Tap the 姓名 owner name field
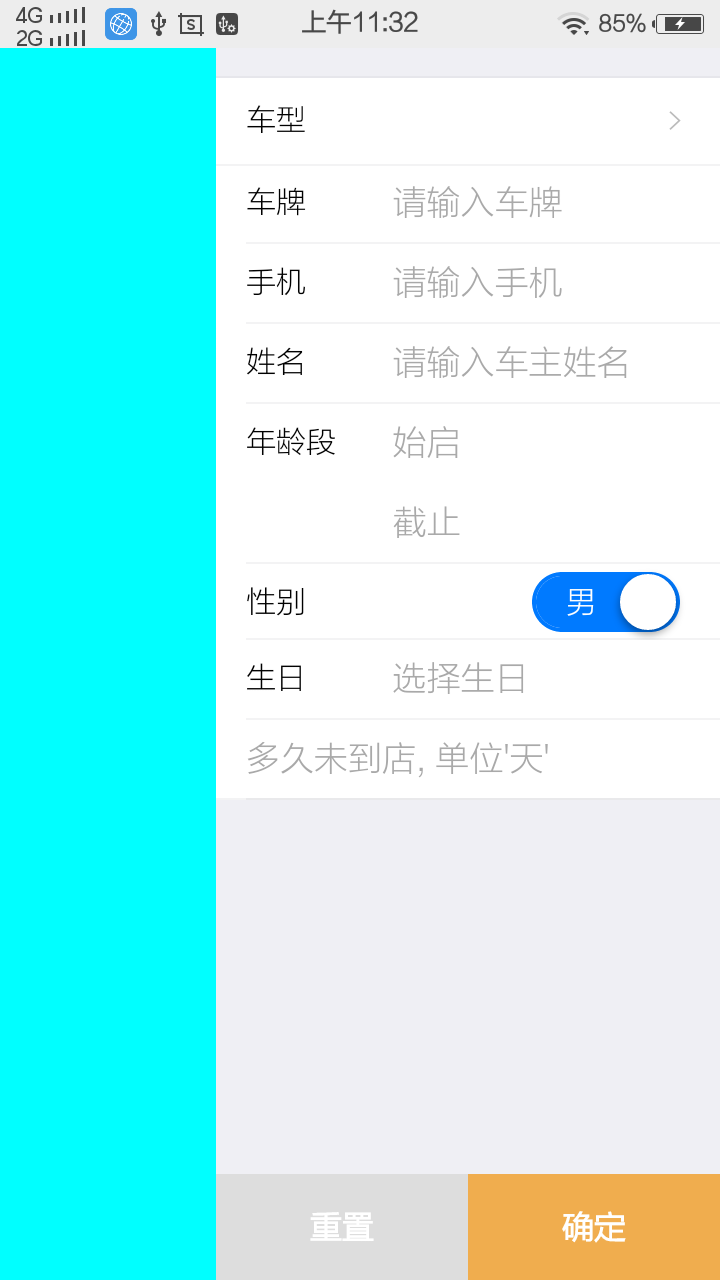Screen dimensions: 720x1280 pos(556,363)
